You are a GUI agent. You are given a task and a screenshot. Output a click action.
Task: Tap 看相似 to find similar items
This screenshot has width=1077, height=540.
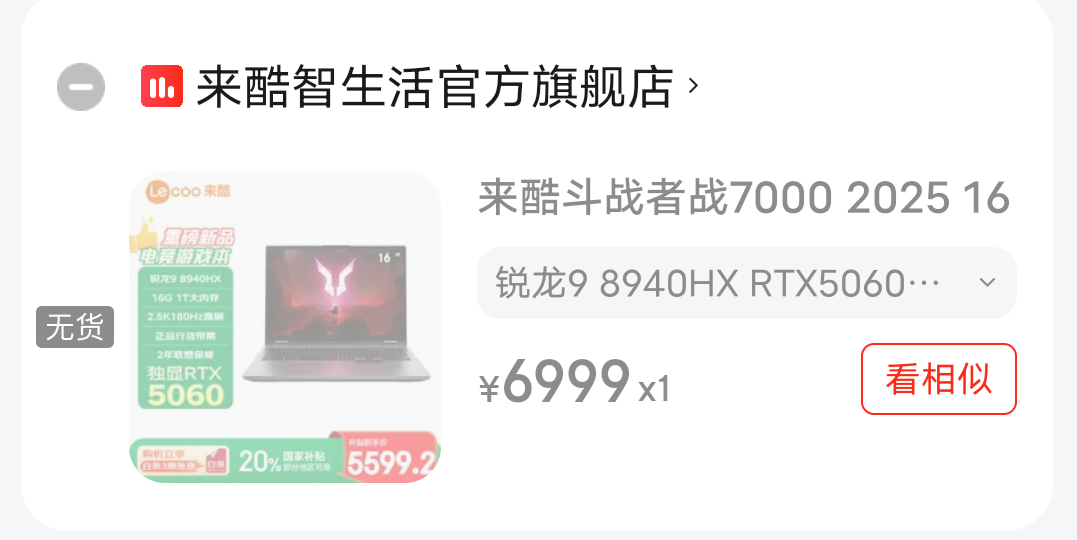[x=938, y=379]
